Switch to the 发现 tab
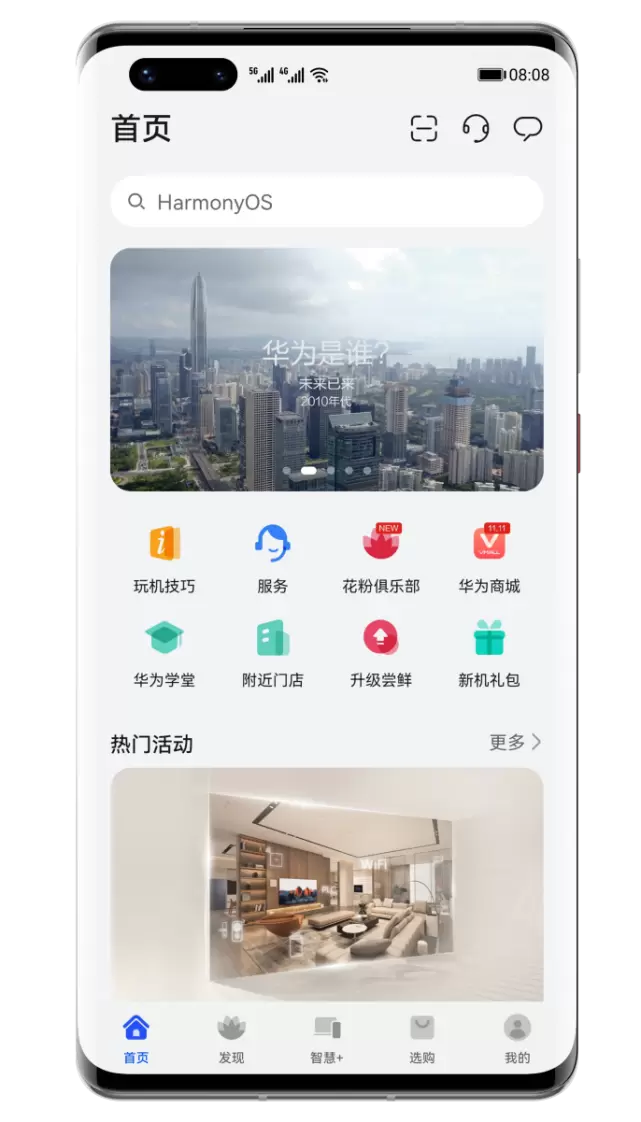Screen dimensions: 641x1122 click(231, 1039)
